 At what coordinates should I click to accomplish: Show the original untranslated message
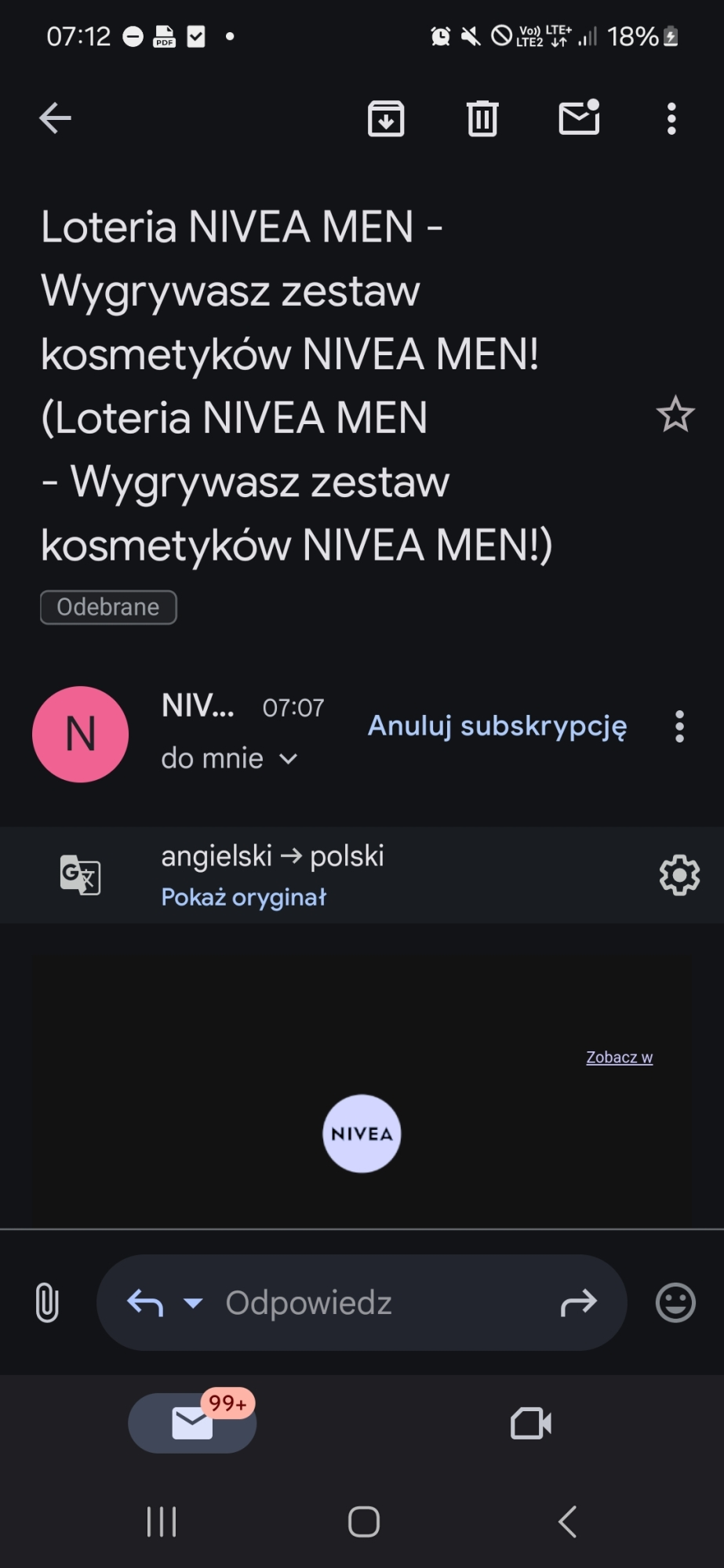pyautogui.click(x=243, y=897)
